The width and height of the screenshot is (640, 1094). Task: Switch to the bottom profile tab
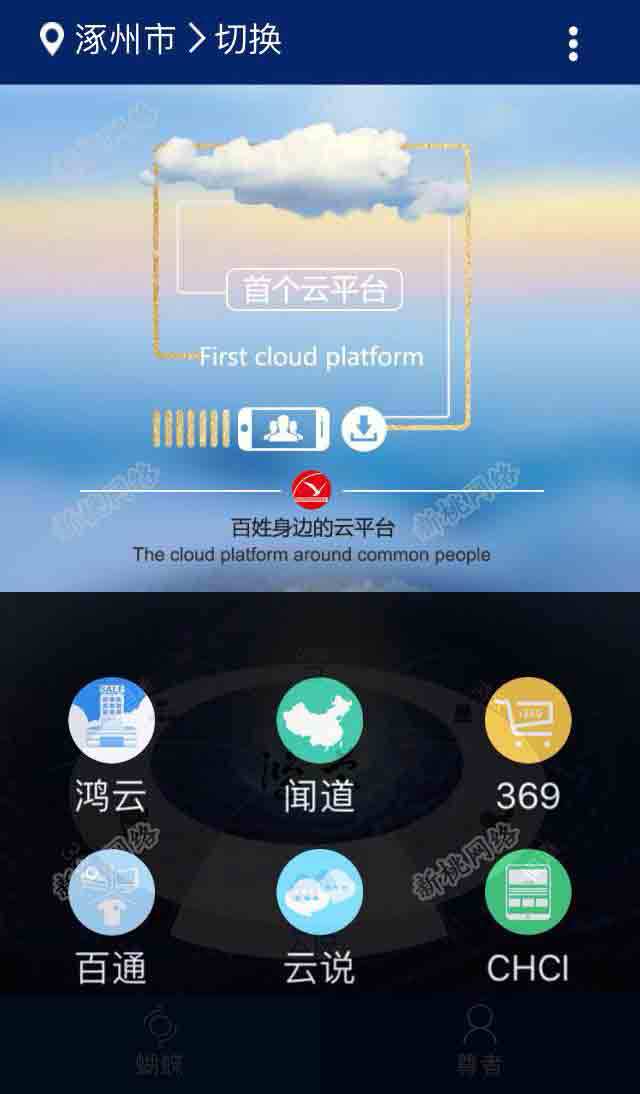479,1044
